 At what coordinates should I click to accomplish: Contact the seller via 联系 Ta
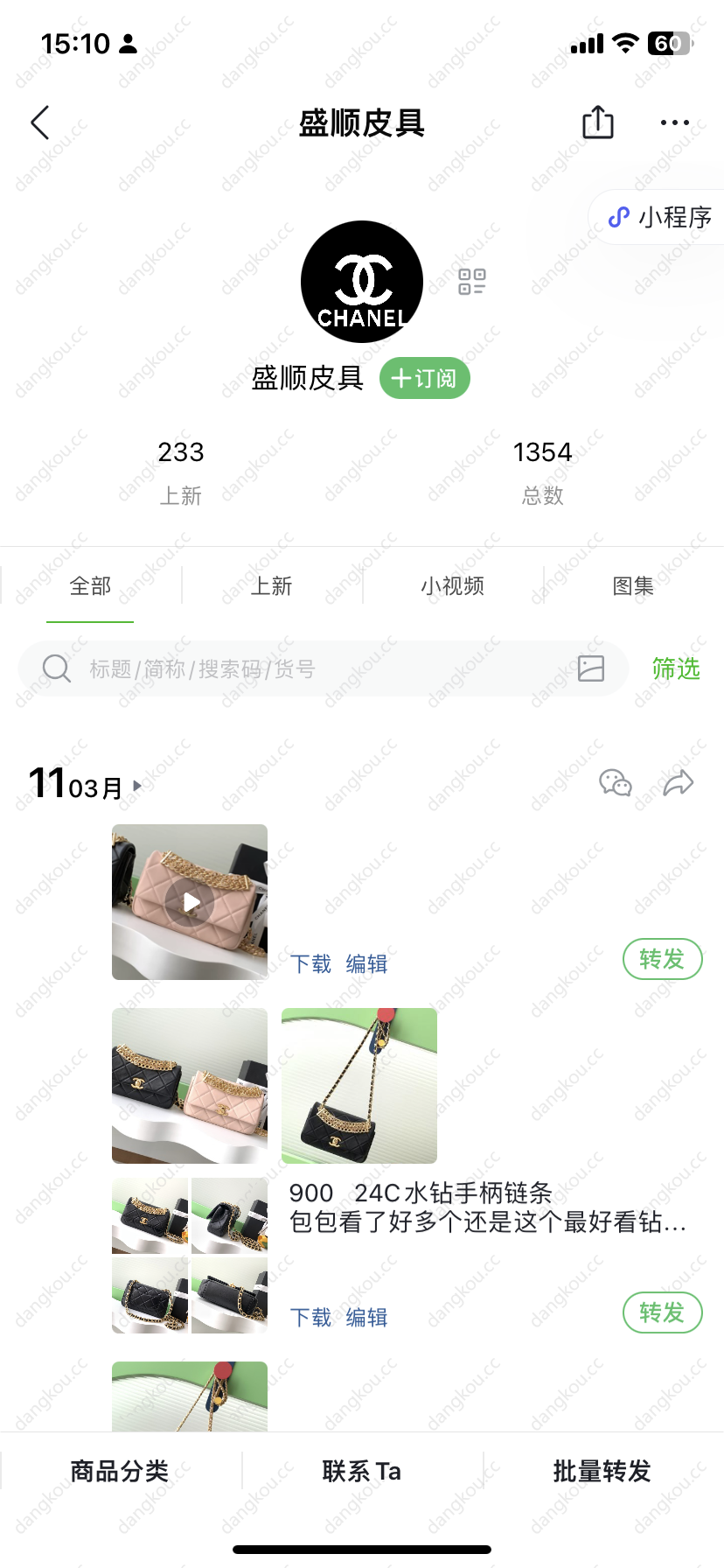pyautogui.click(x=361, y=1471)
